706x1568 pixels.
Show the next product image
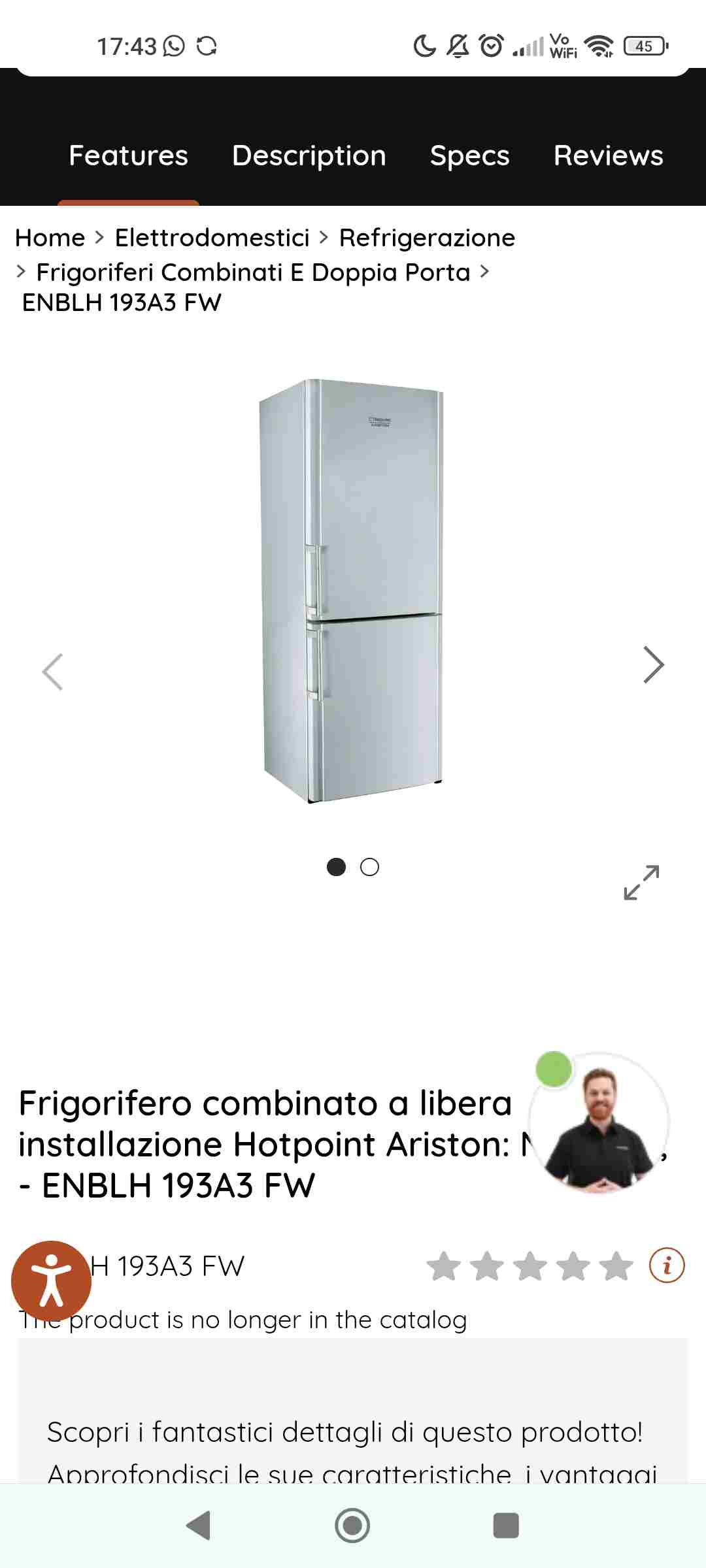[653, 665]
